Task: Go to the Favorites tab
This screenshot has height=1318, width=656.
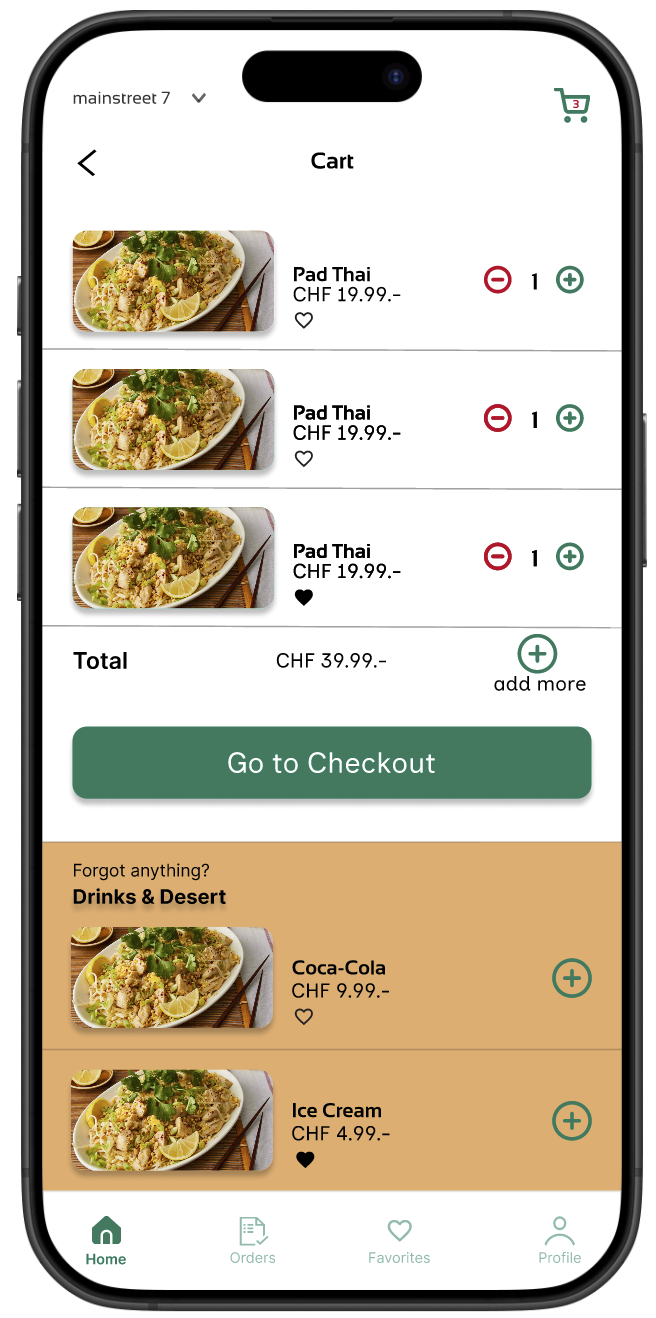Action: (x=399, y=1242)
